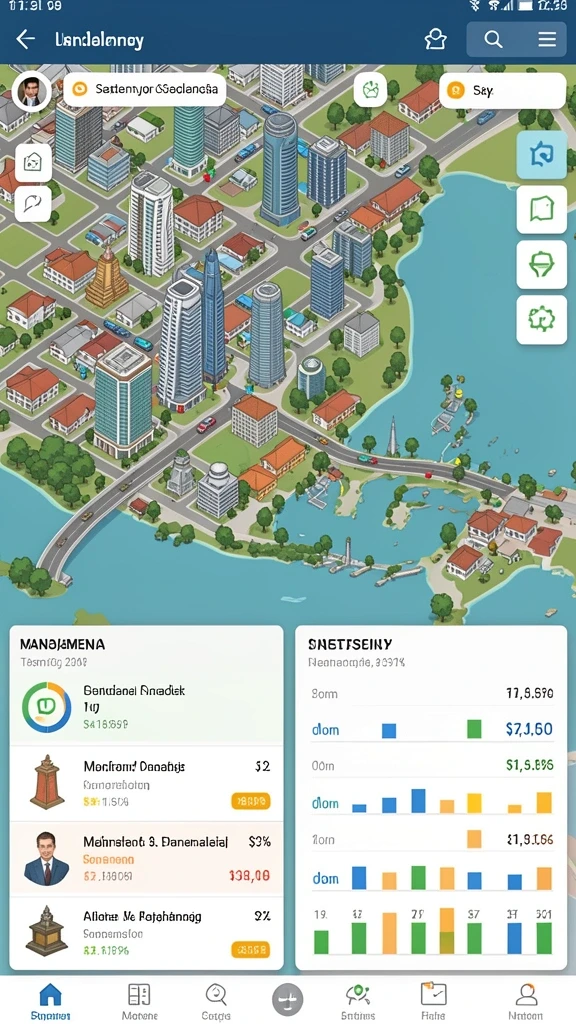Open the magnifier tab in the bottom bar
The image size is (576, 1024).
point(216,1001)
